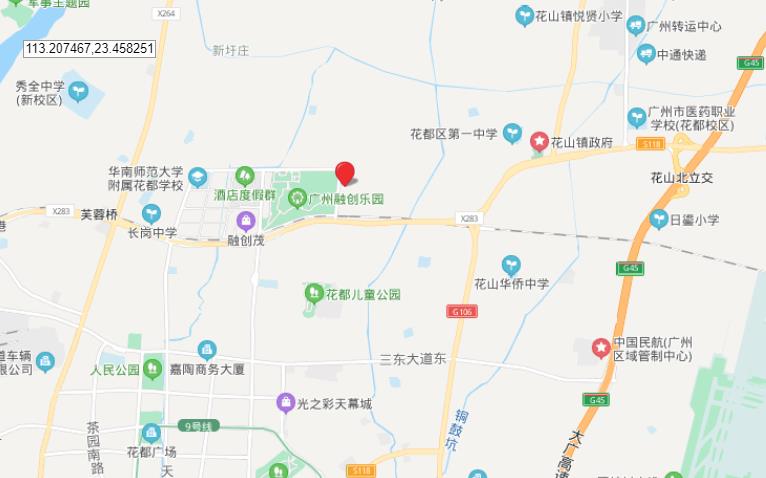Open the 中国民航 control center marker
766x478 pixels.
tap(601, 348)
